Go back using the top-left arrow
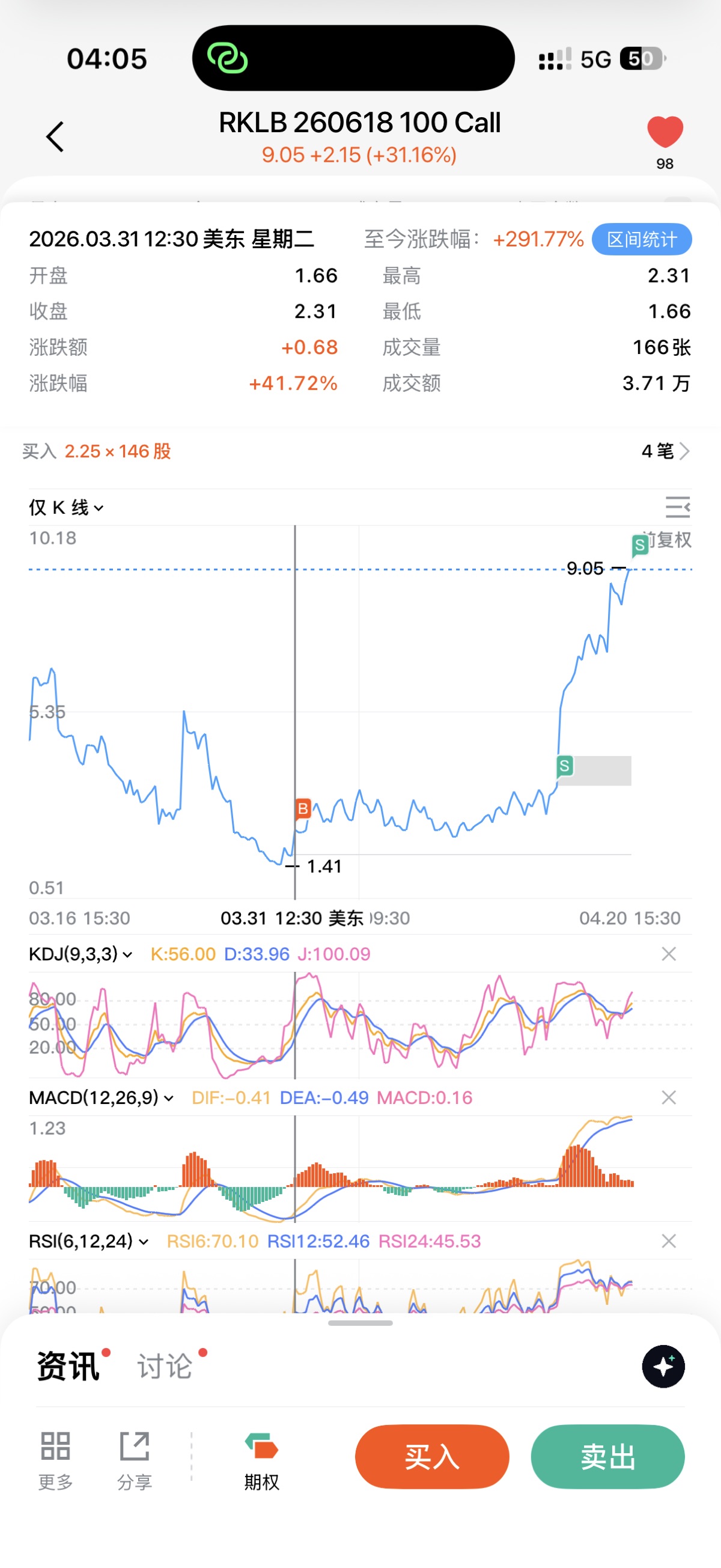 [x=55, y=136]
